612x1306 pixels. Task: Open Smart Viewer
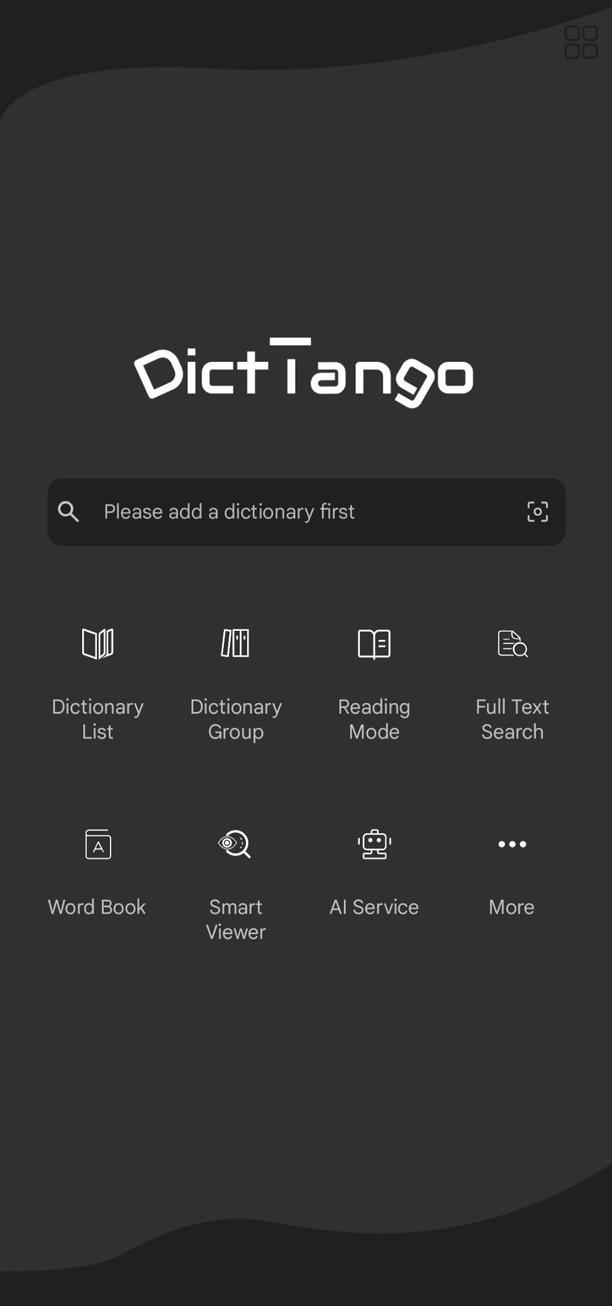[x=236, y=880]
